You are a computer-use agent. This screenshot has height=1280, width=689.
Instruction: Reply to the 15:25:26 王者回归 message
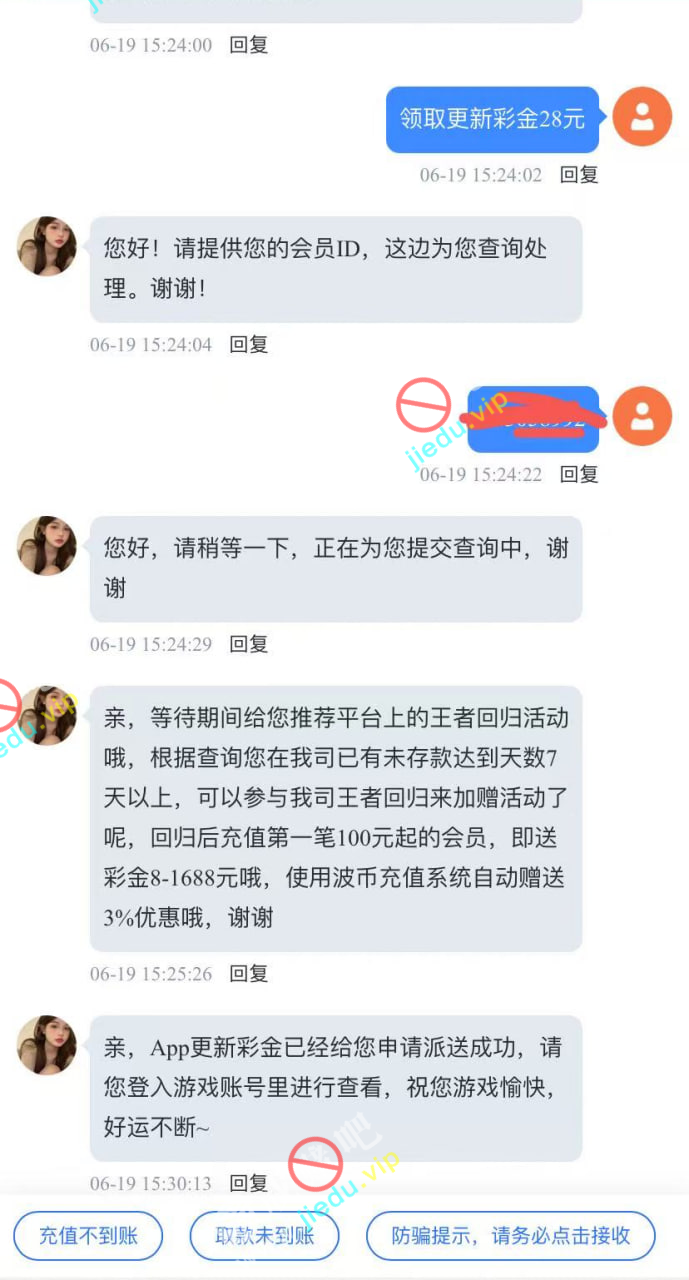click(249, 974)
